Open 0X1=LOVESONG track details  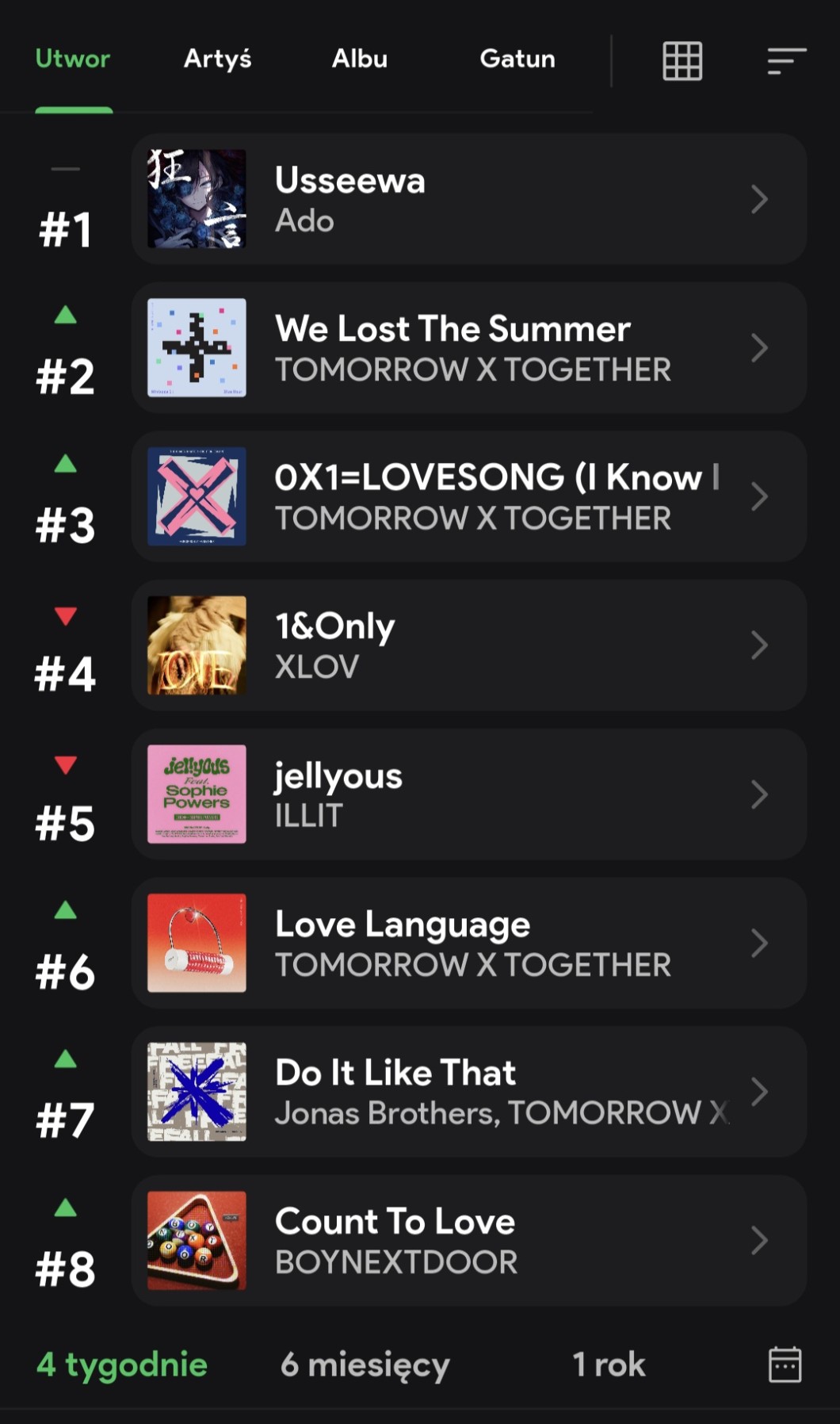click(x=469, y=496)
